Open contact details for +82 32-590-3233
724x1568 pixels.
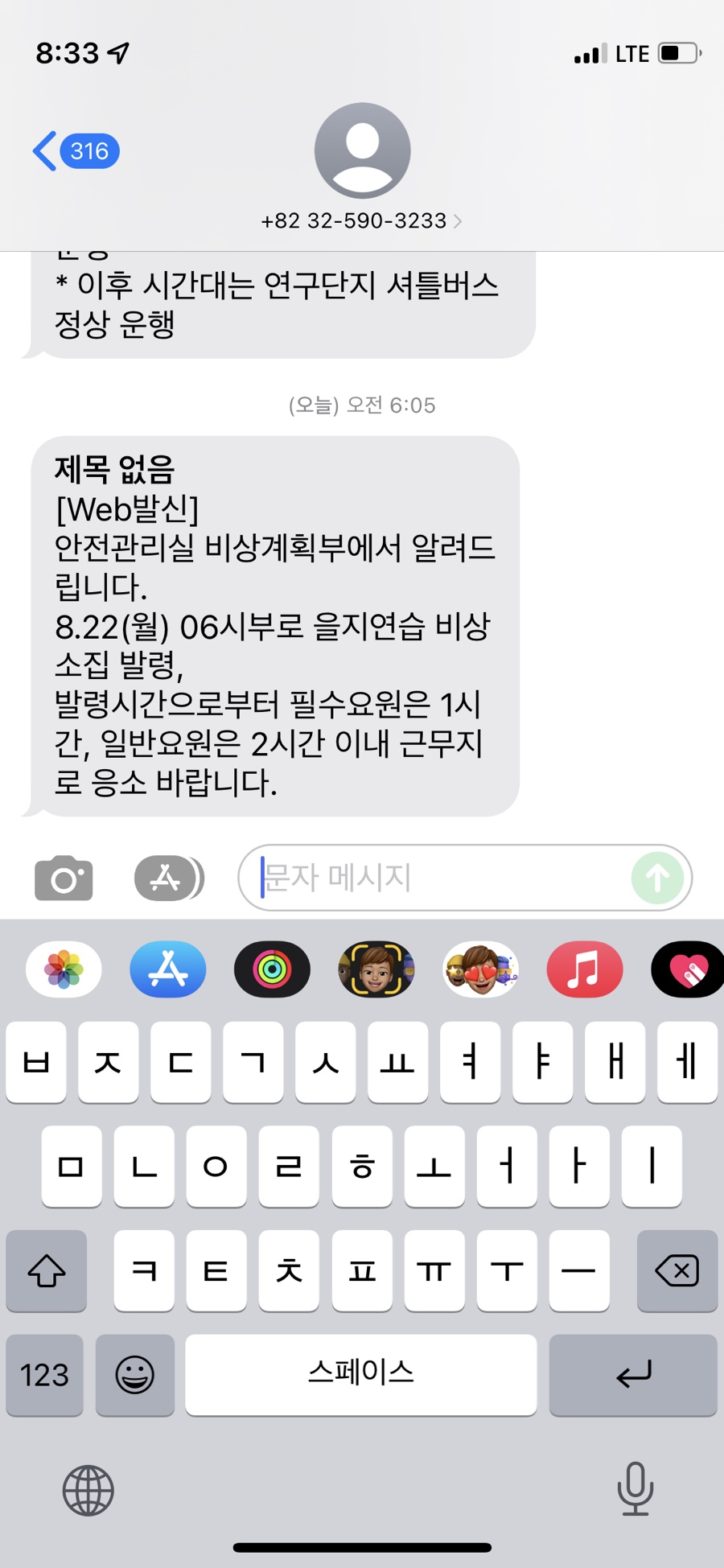pyautogui.click(x=361, y=220)
